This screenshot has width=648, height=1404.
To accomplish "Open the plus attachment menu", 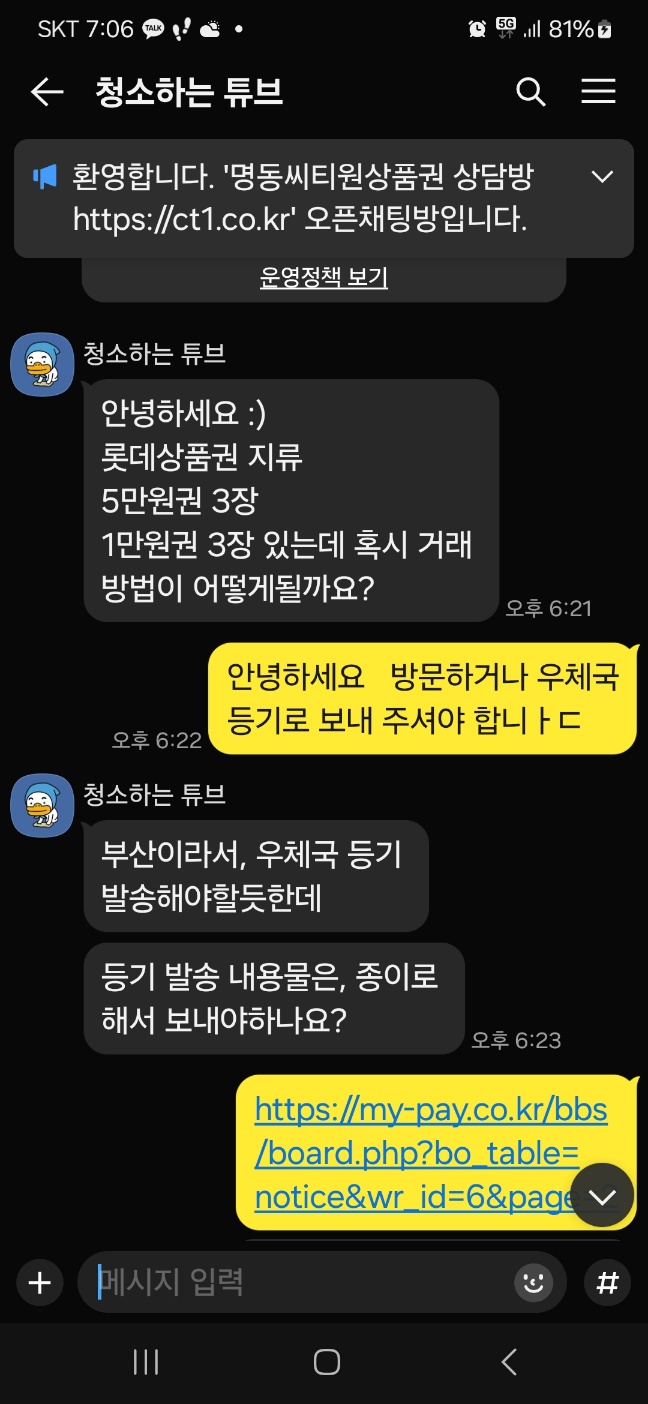I will pos(40,1283).
